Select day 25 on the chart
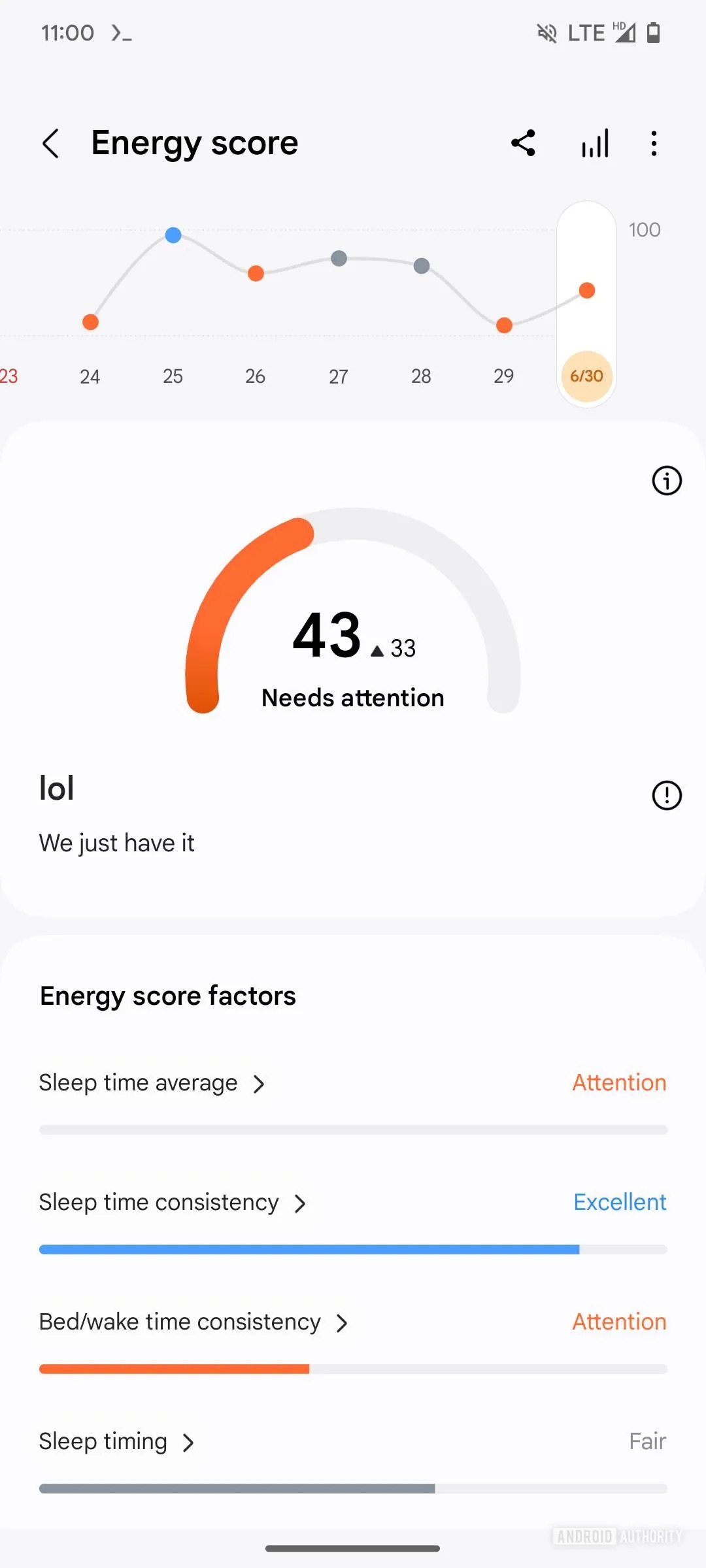Image resolution: width=706 pixels, height=1568 pixels. click(x=173, y=376)
